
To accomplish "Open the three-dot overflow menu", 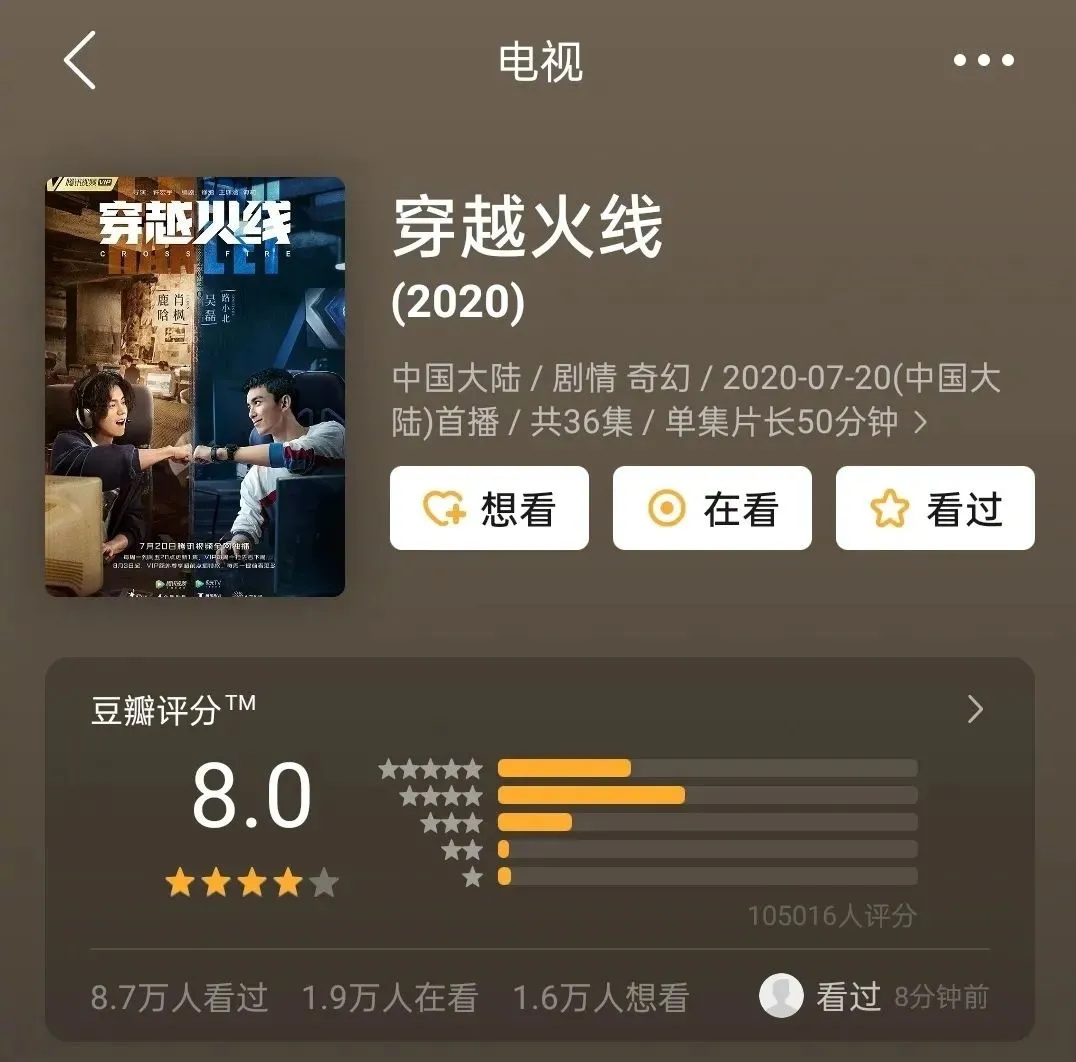I will click(x=983, y=61).
